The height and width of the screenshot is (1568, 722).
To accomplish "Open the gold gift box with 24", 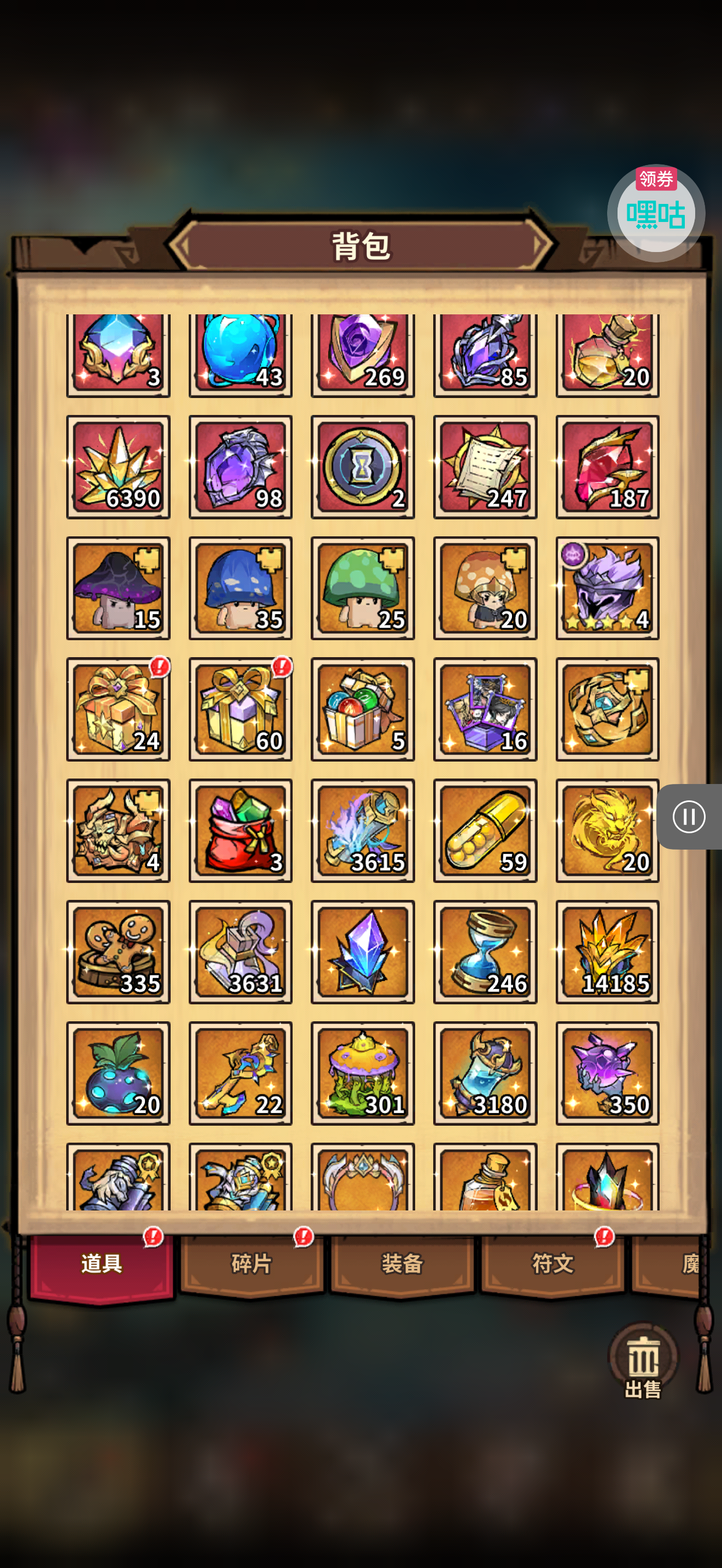I will [x=118, y=709].
